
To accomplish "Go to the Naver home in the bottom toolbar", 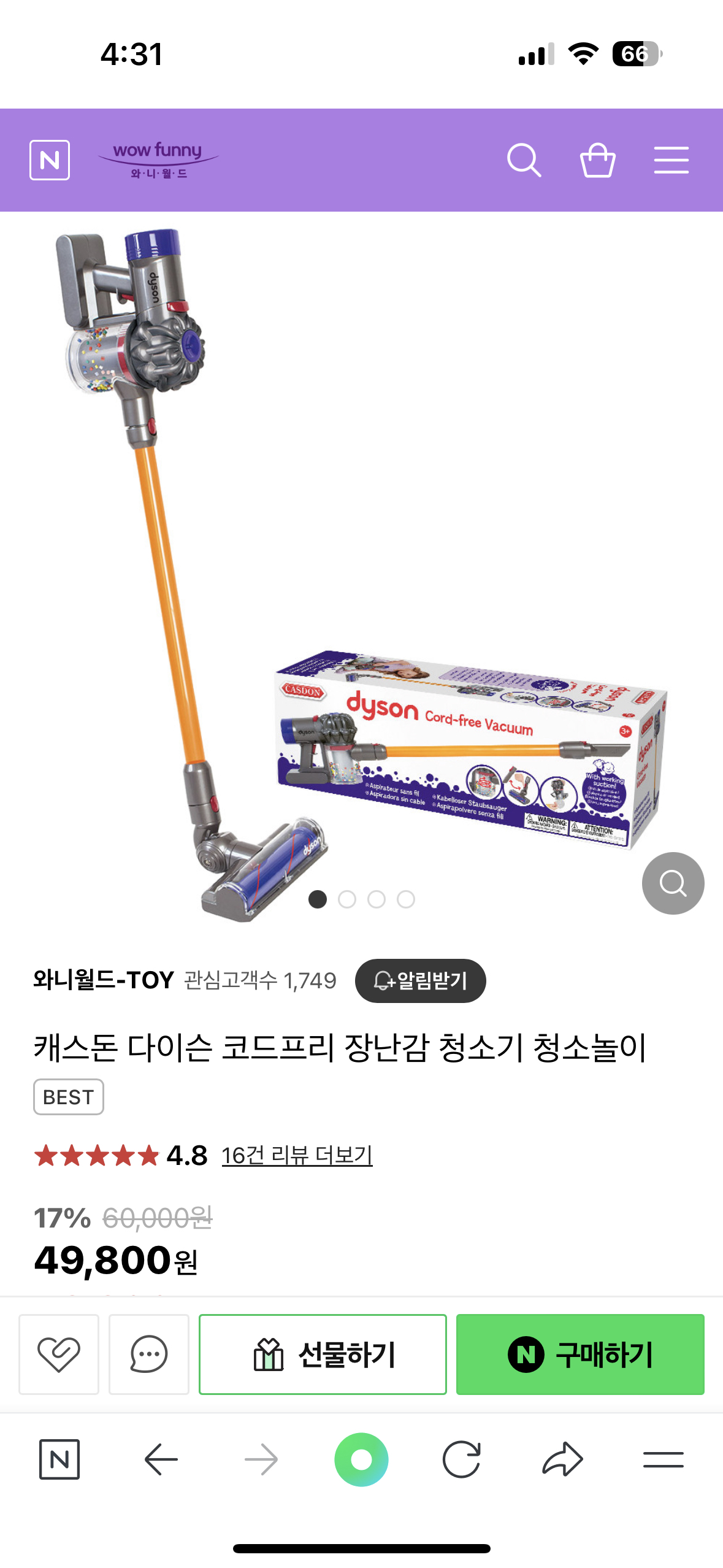I will (59, 1459).
